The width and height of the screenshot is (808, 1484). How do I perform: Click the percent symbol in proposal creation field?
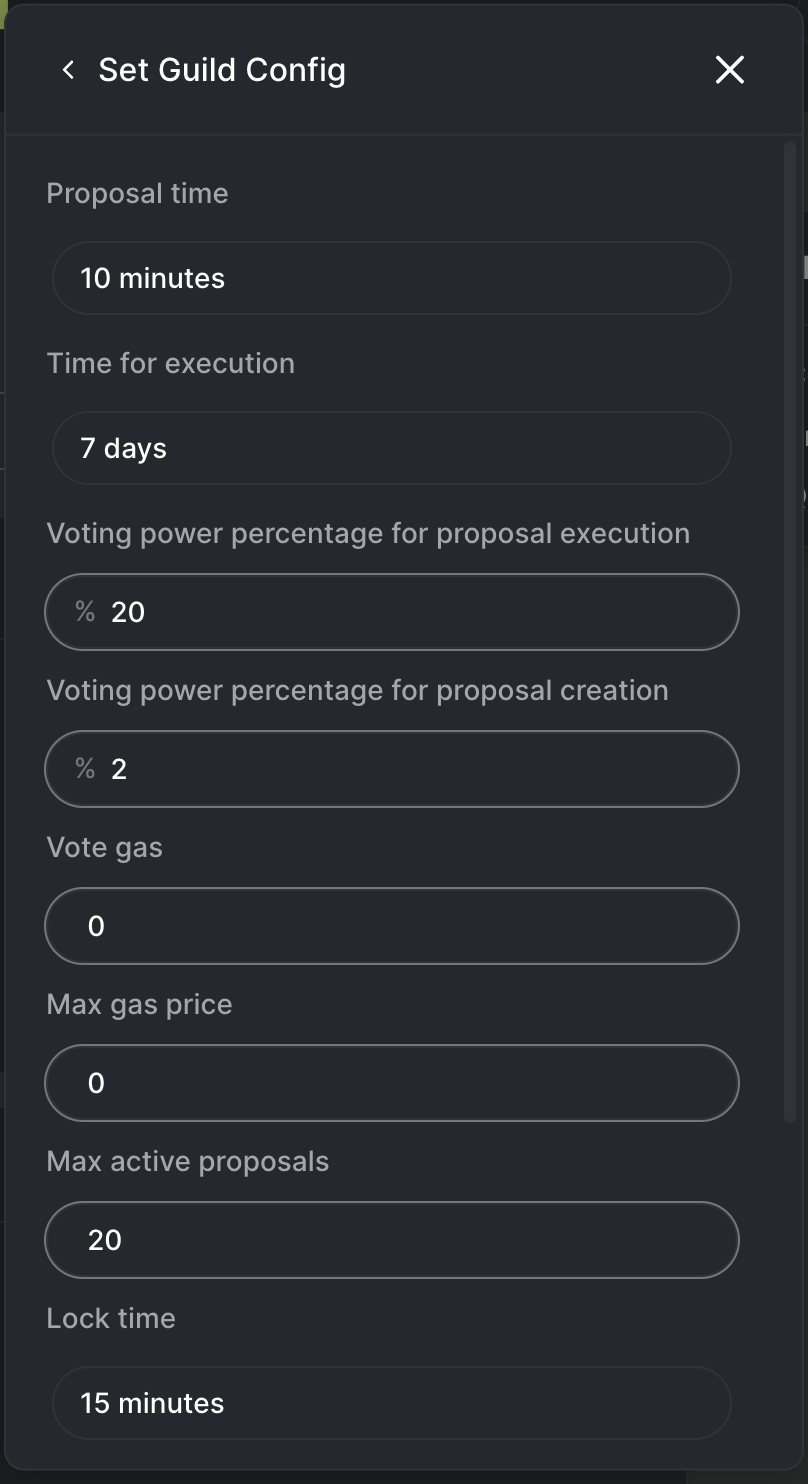click(85, 768)
